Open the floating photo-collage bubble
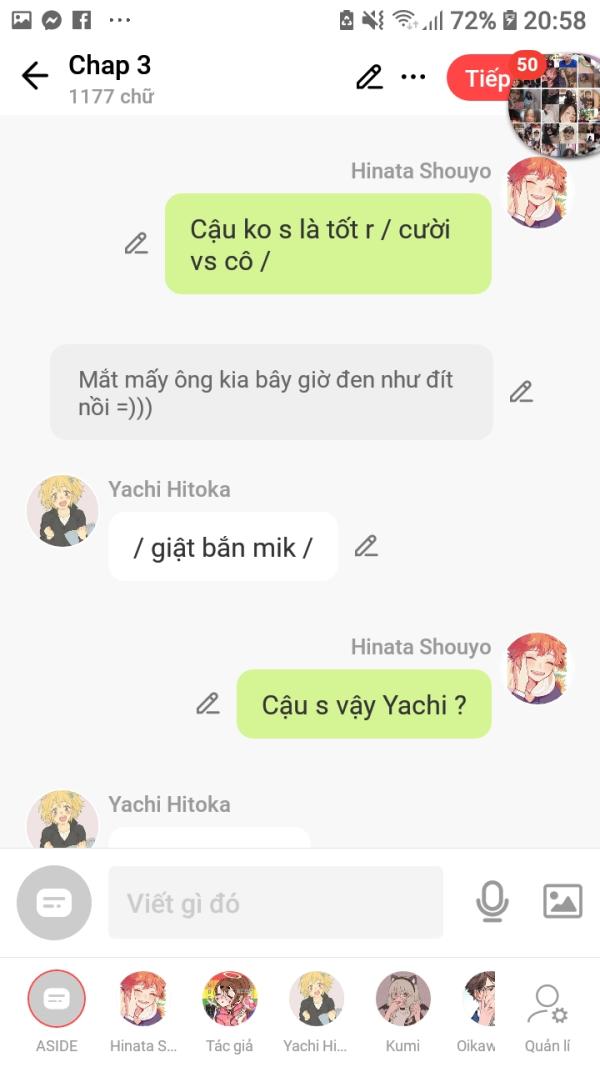The image size is (600, 1067). click(x=554, y=105)
